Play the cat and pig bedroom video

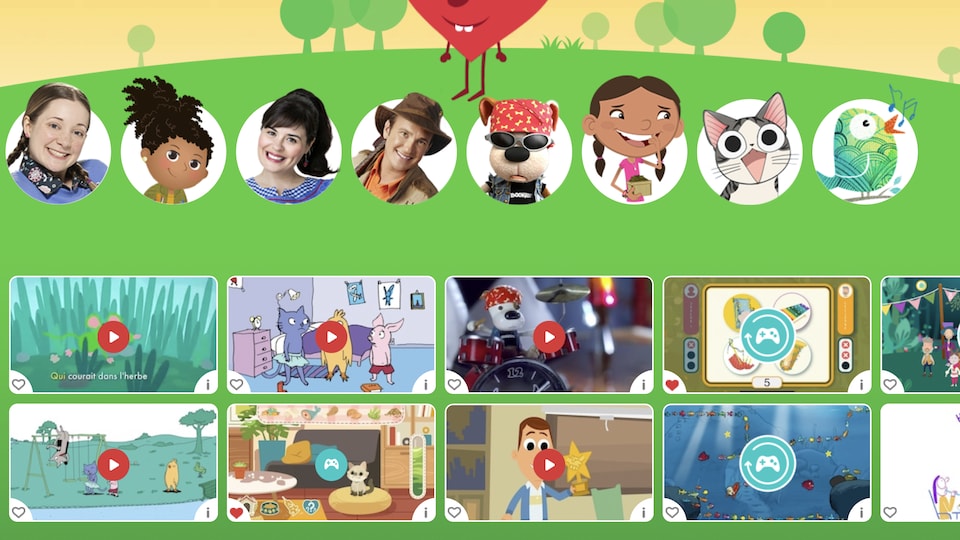331,336
